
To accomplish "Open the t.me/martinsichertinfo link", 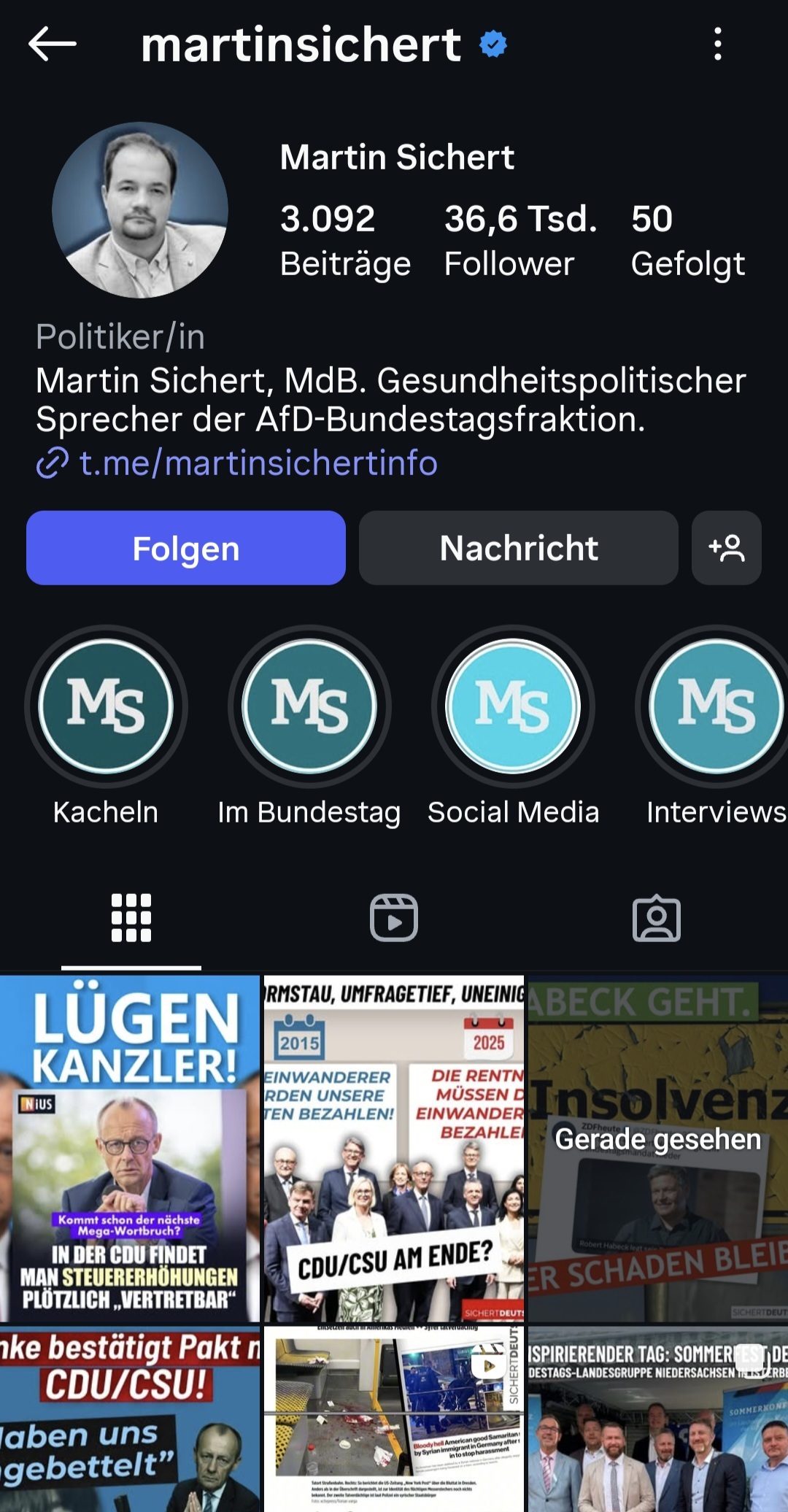I will point(257,463).
